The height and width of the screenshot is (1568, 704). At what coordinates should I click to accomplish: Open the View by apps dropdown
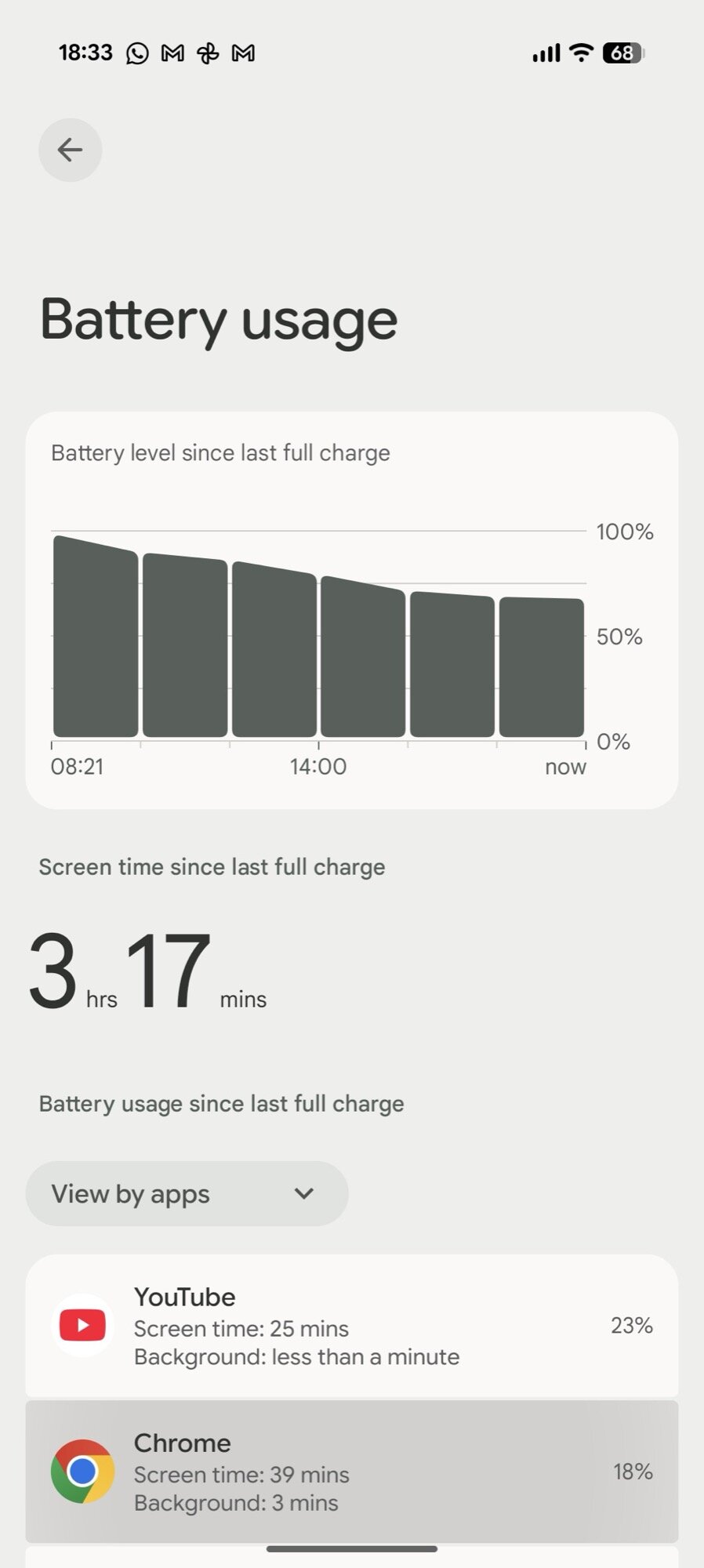pyautogui.click(x=185, y=1193)
